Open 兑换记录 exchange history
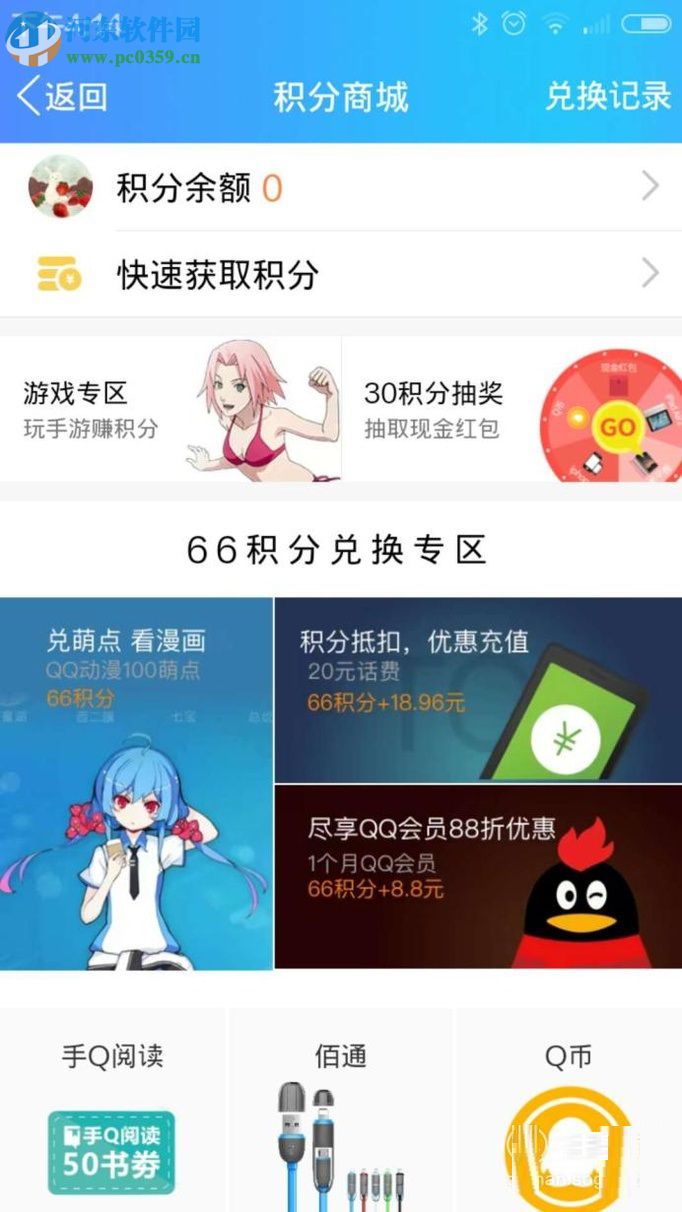The height and width of the screenshot is (1212, 682). [607, 96]
